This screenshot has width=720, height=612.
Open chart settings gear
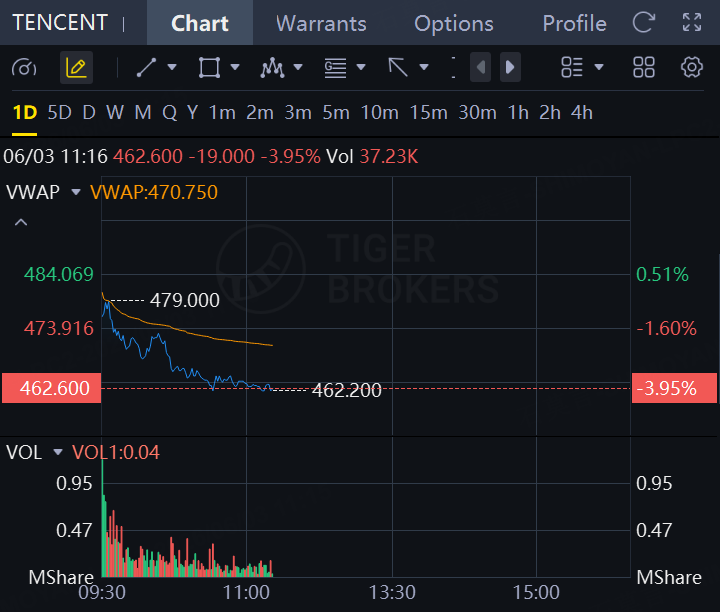(x=692, y=67)
